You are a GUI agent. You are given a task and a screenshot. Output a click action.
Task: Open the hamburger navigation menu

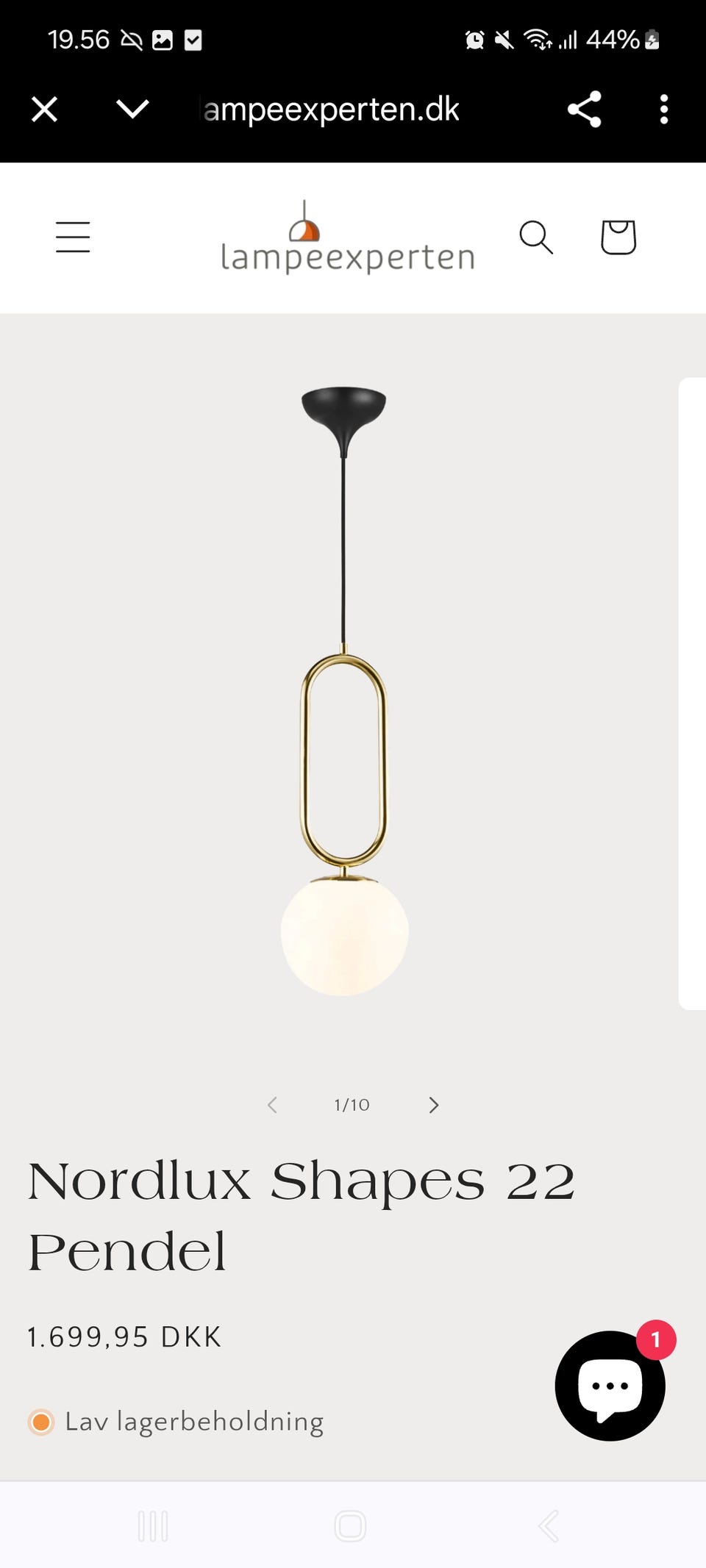[73, 237]
